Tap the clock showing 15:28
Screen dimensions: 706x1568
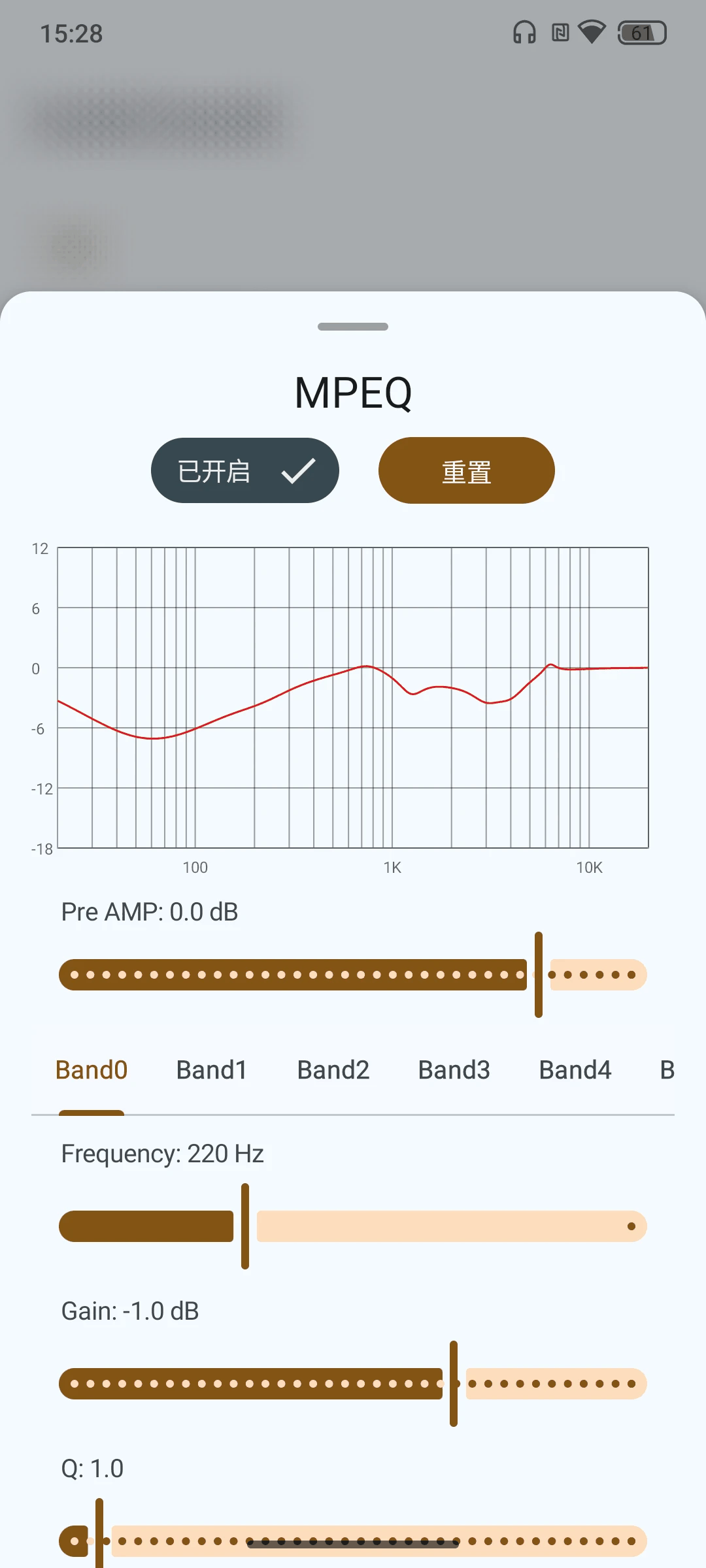point(71,33)
